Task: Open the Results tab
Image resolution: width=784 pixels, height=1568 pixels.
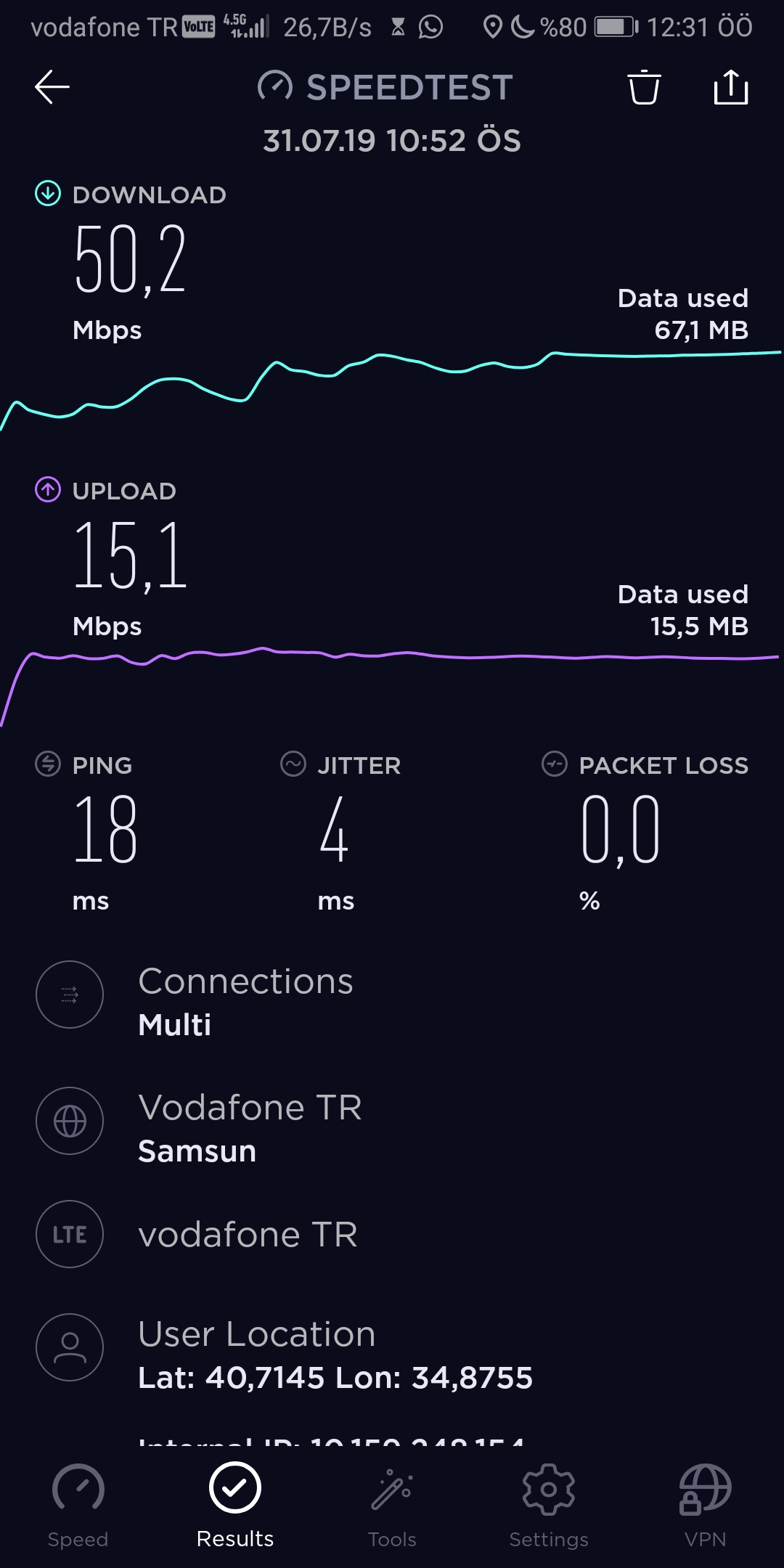Action: pos(235,1507)
